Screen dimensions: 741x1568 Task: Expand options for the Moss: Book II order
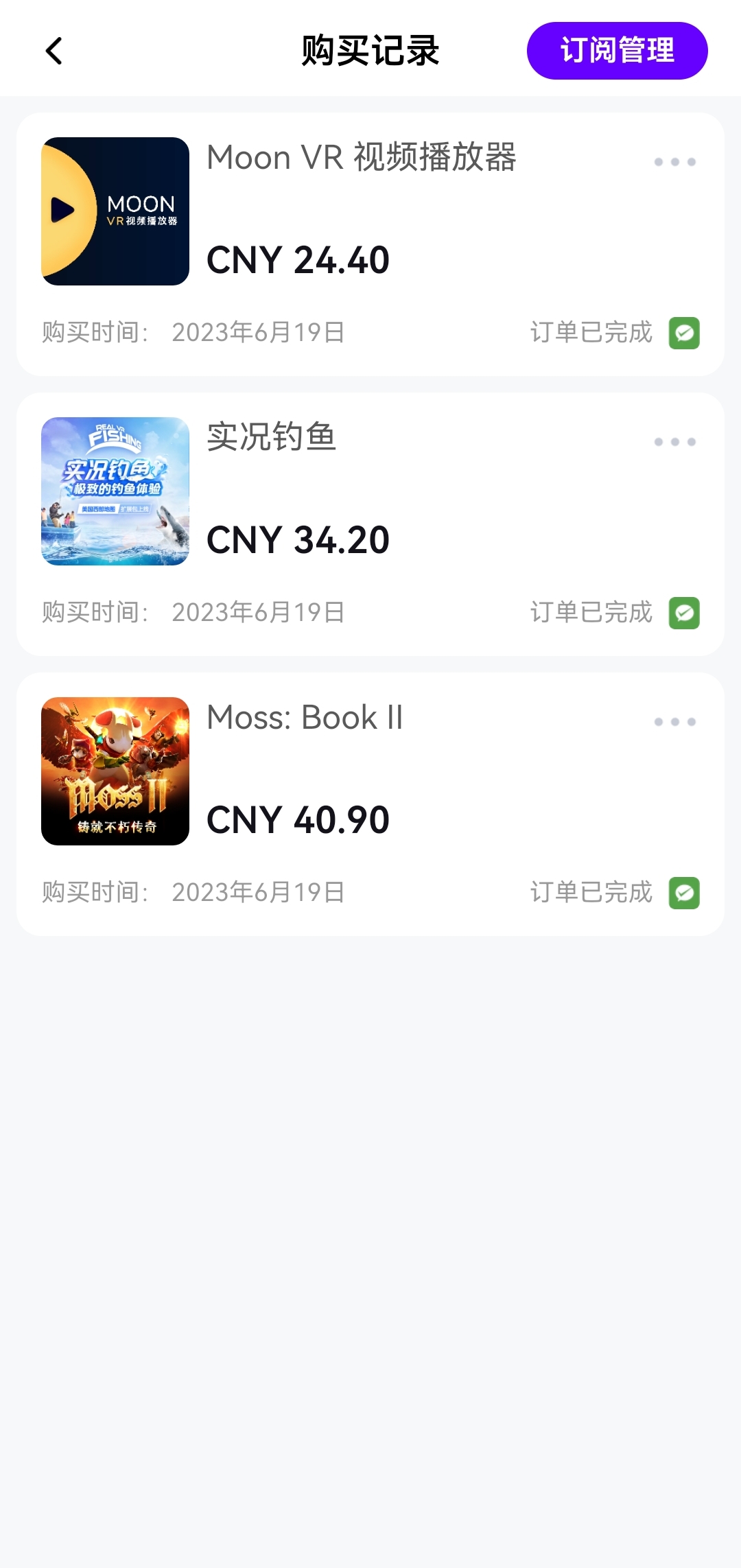coord(674,721)
